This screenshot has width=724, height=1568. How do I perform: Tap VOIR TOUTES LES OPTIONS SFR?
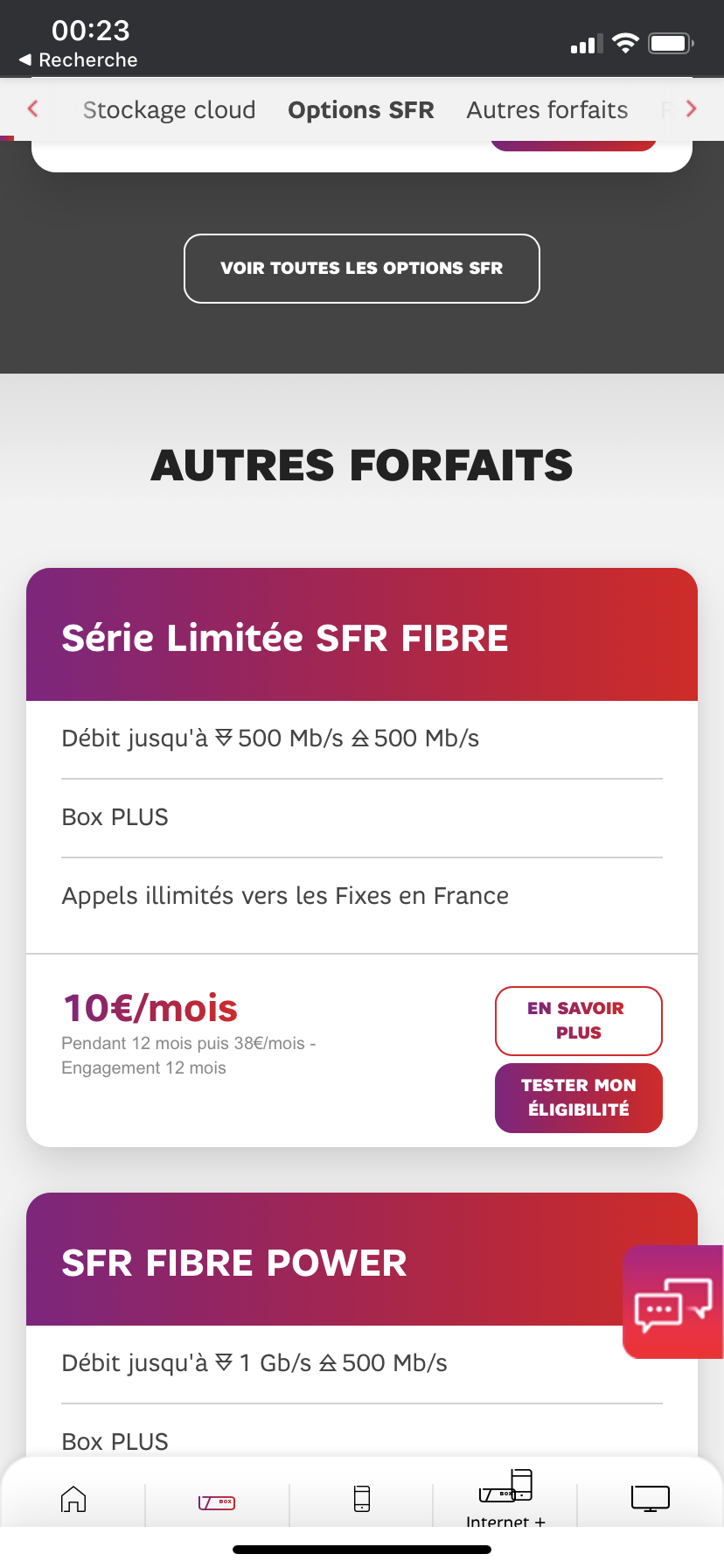tap(361, 269)
